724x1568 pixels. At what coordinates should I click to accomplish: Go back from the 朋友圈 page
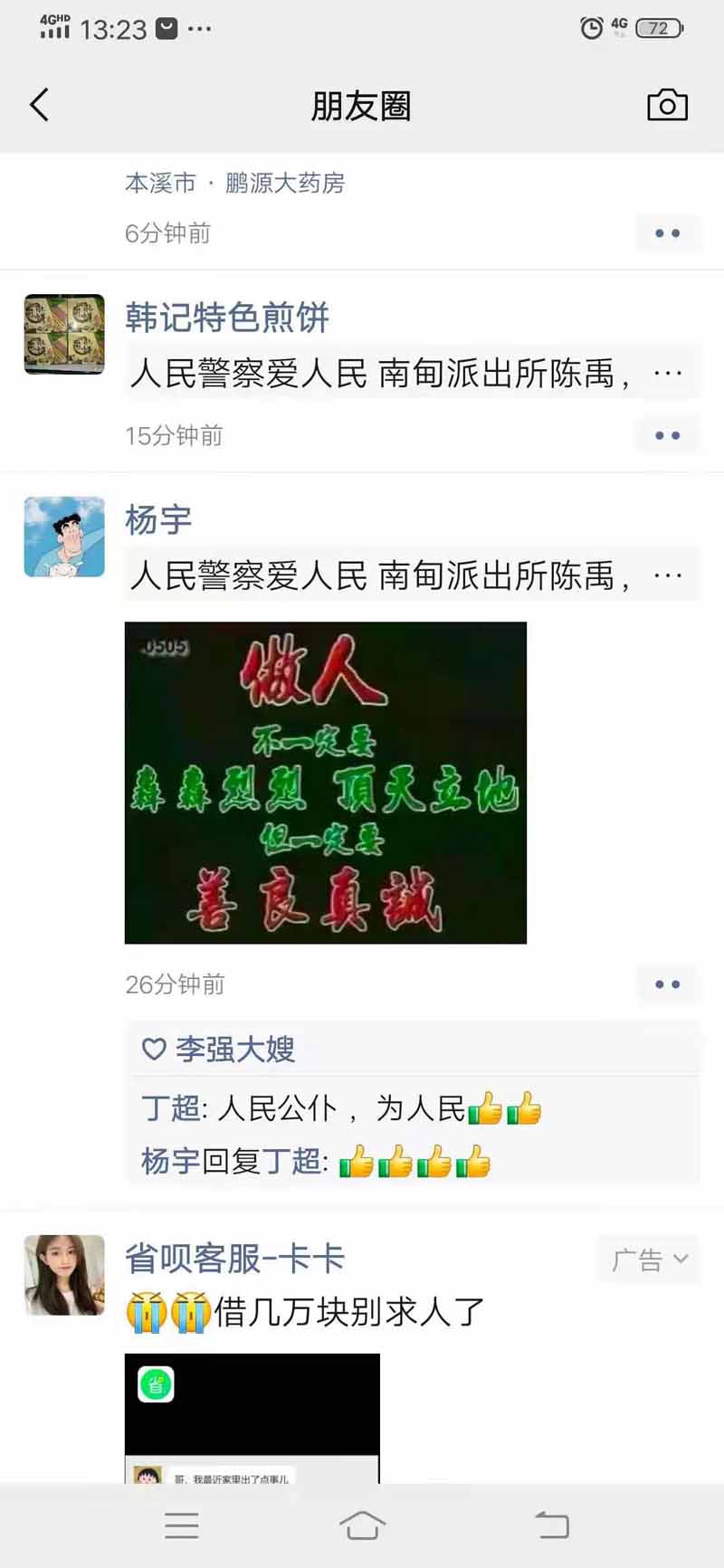pyautogui.click(x=39, y=106)
